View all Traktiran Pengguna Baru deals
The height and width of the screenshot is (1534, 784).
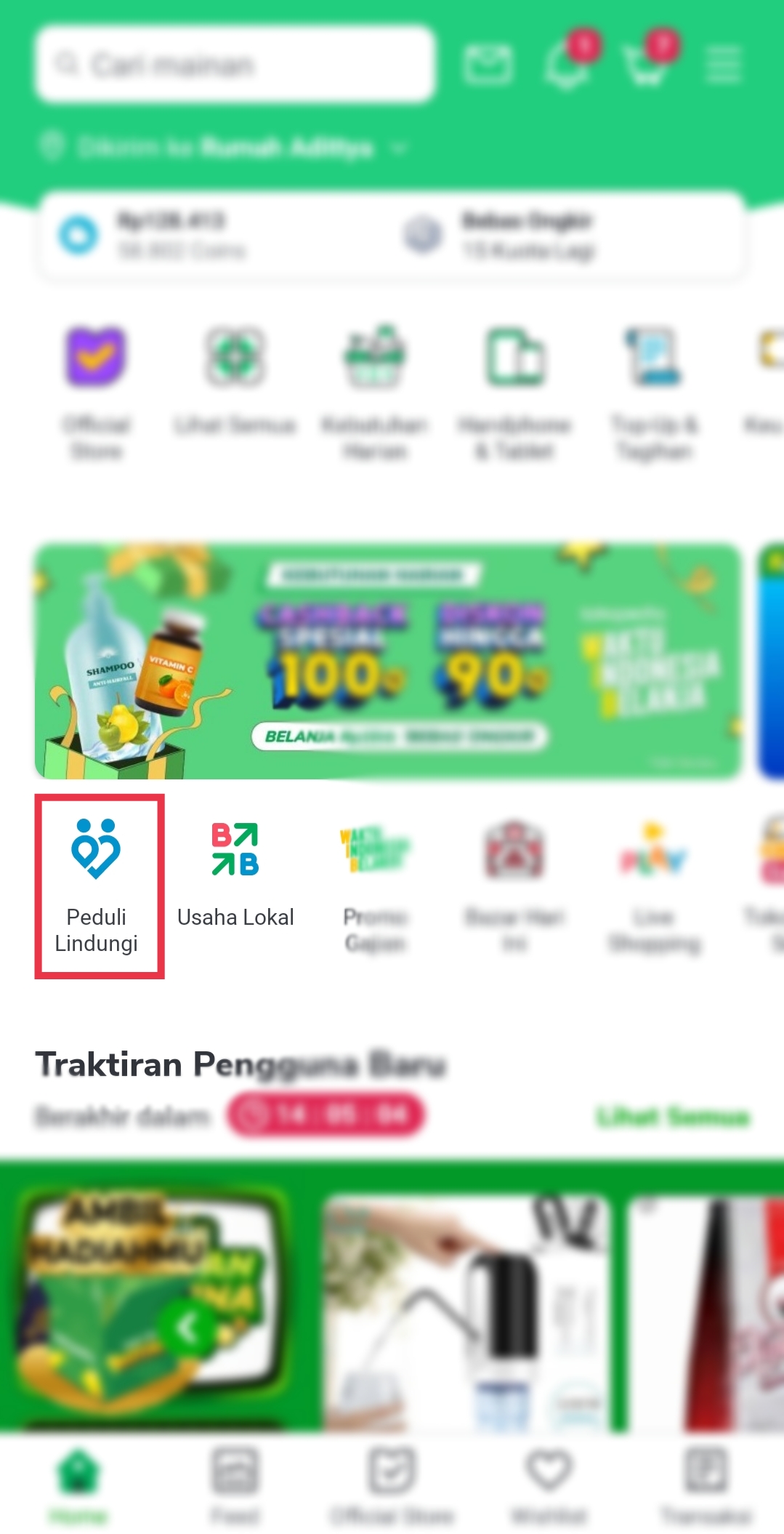pyautogui.click(x=672, y=1116)
